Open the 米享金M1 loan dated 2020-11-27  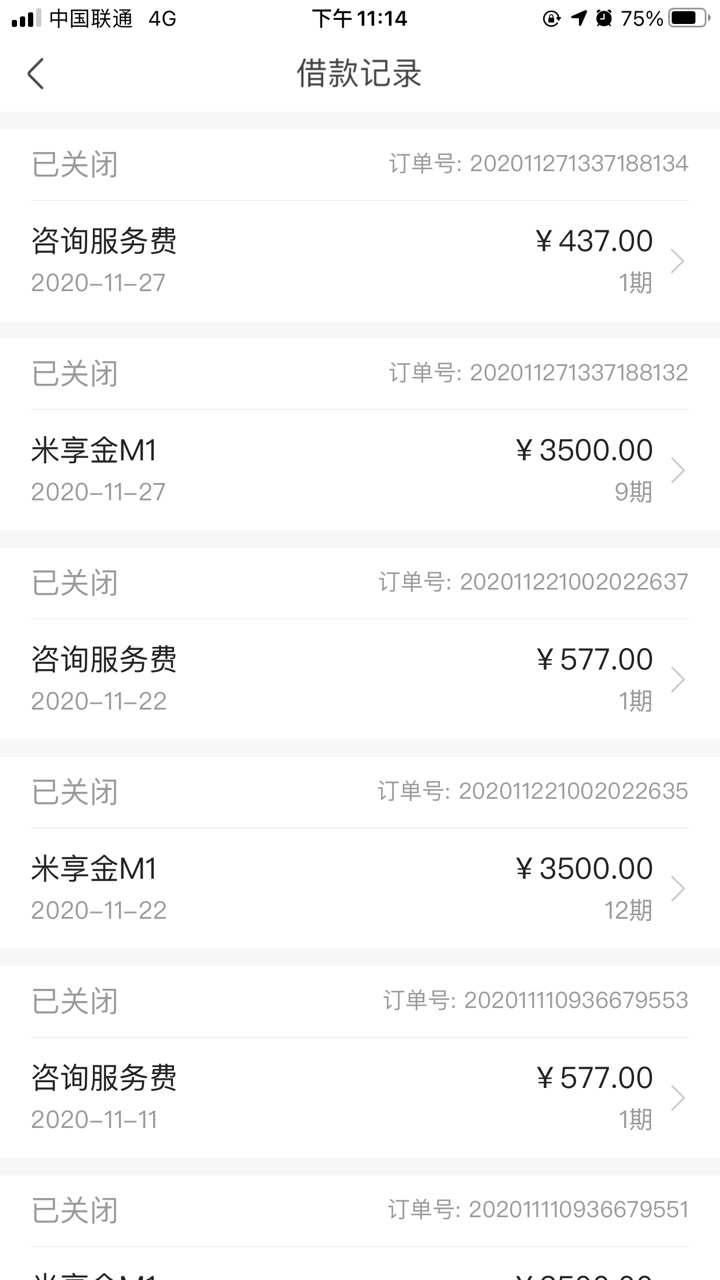click(360, 470)
